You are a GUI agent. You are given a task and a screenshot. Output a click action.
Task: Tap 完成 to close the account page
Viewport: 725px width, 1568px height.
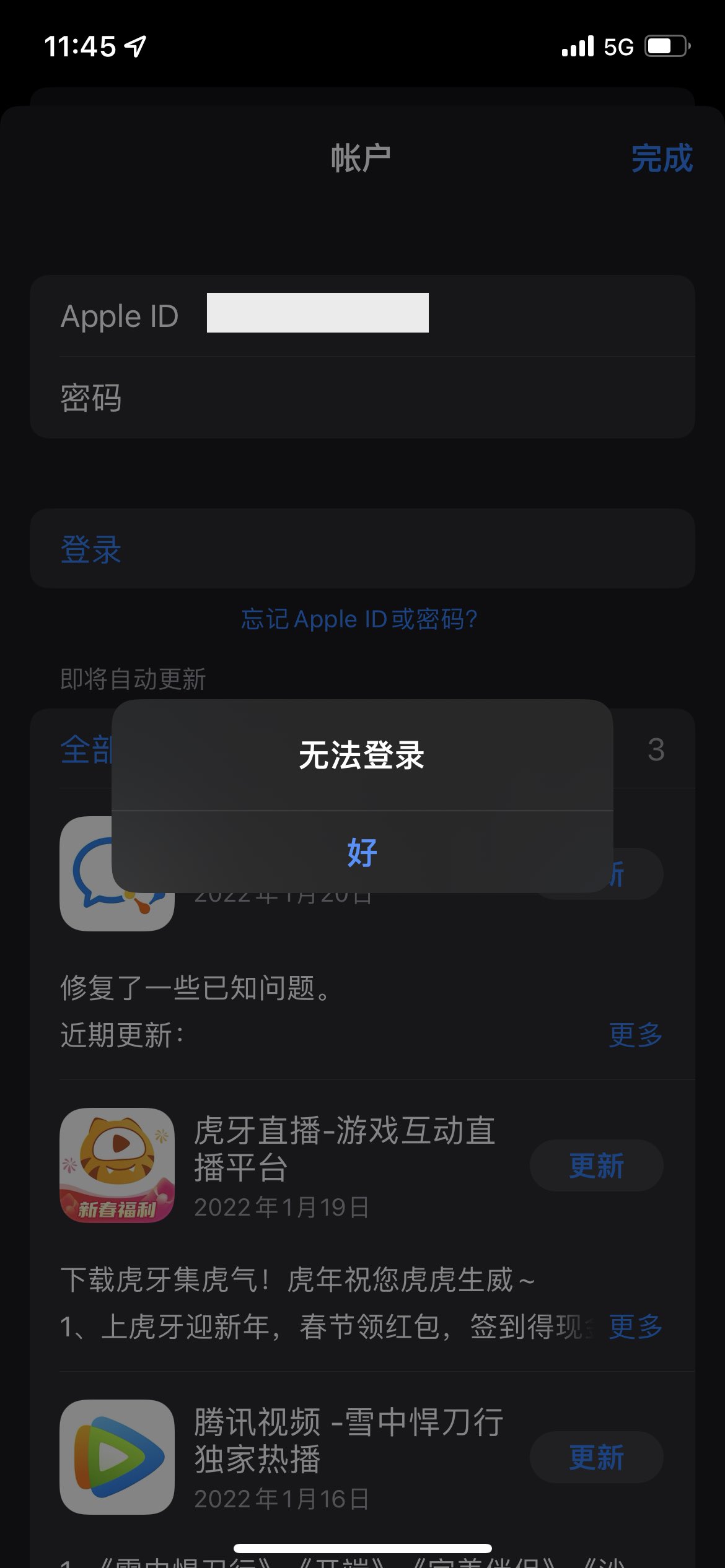click(x=661, y=159)
